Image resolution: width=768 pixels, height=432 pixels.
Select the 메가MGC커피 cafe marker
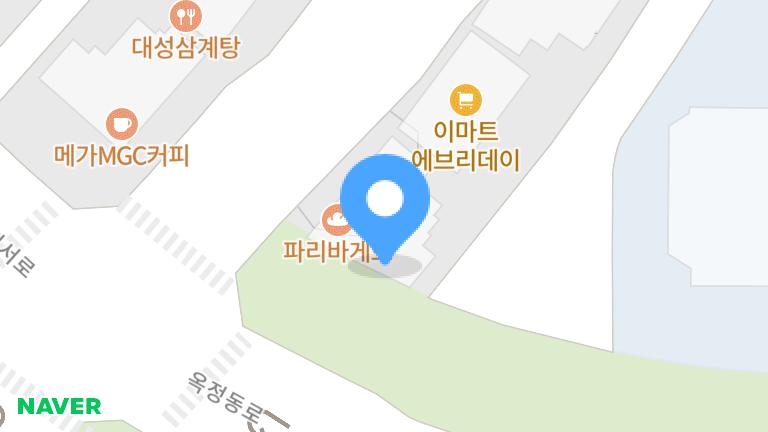[122, 124]
